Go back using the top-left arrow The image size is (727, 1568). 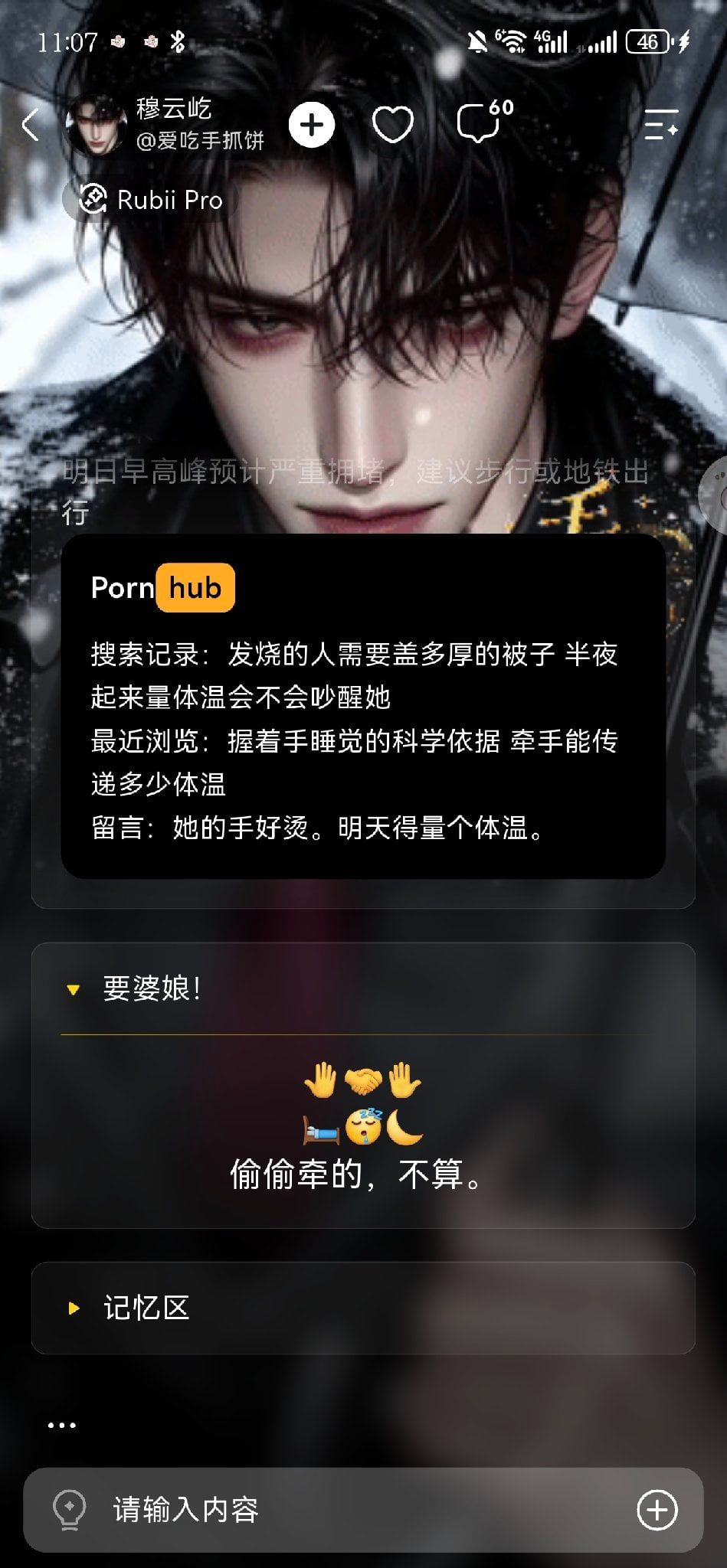31,125
